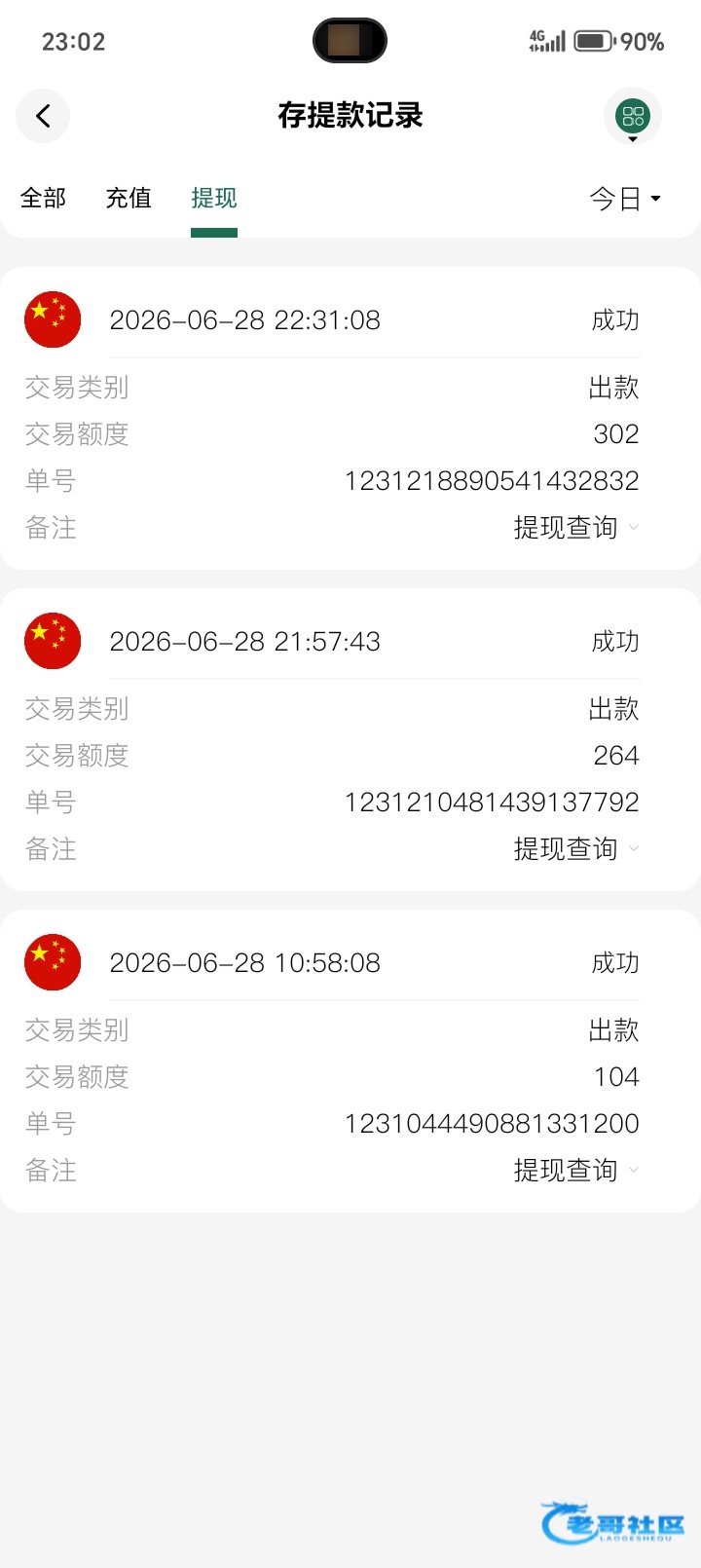Open the green grid menu icon
The width and height of the screenshot is (701, 1568).
633,116
